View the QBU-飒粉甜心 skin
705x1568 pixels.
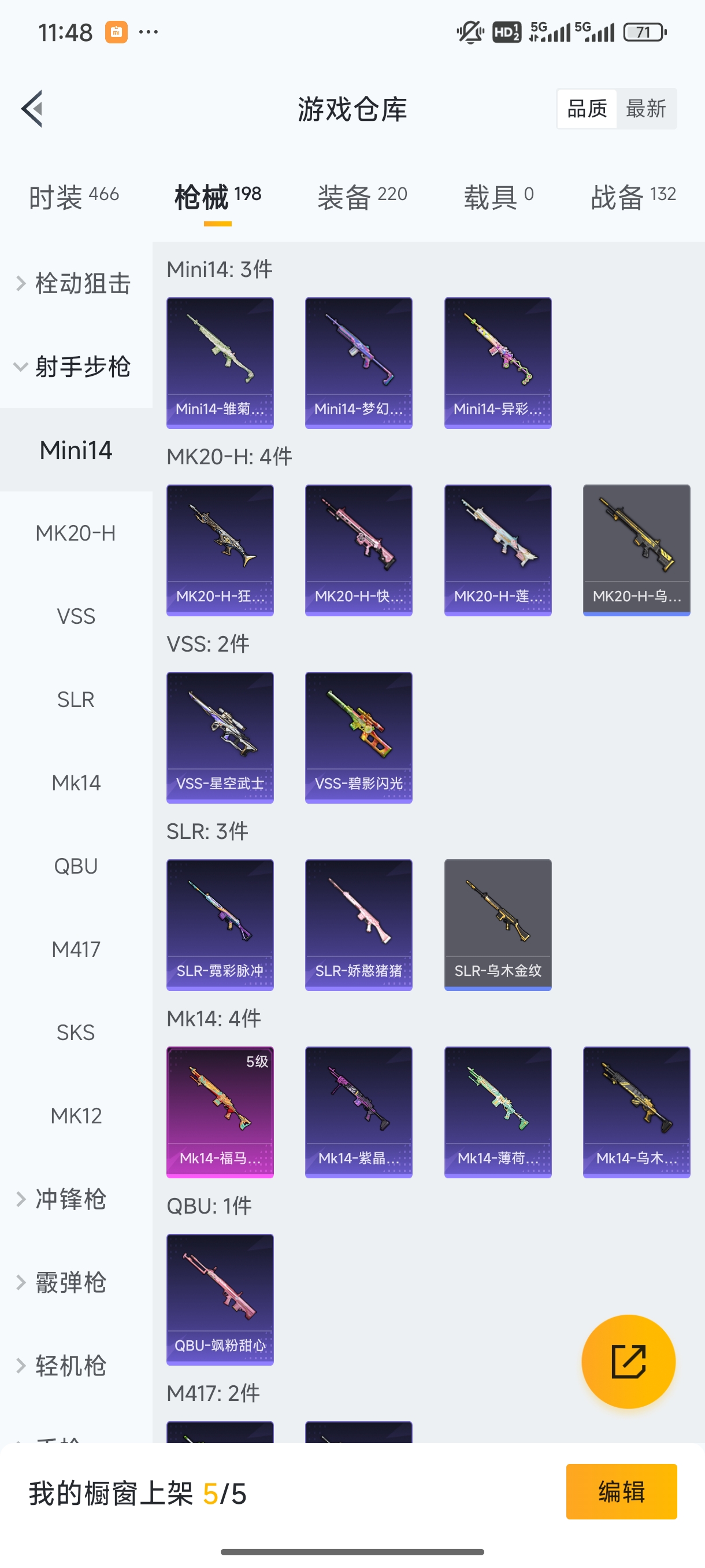(220, 1300)
